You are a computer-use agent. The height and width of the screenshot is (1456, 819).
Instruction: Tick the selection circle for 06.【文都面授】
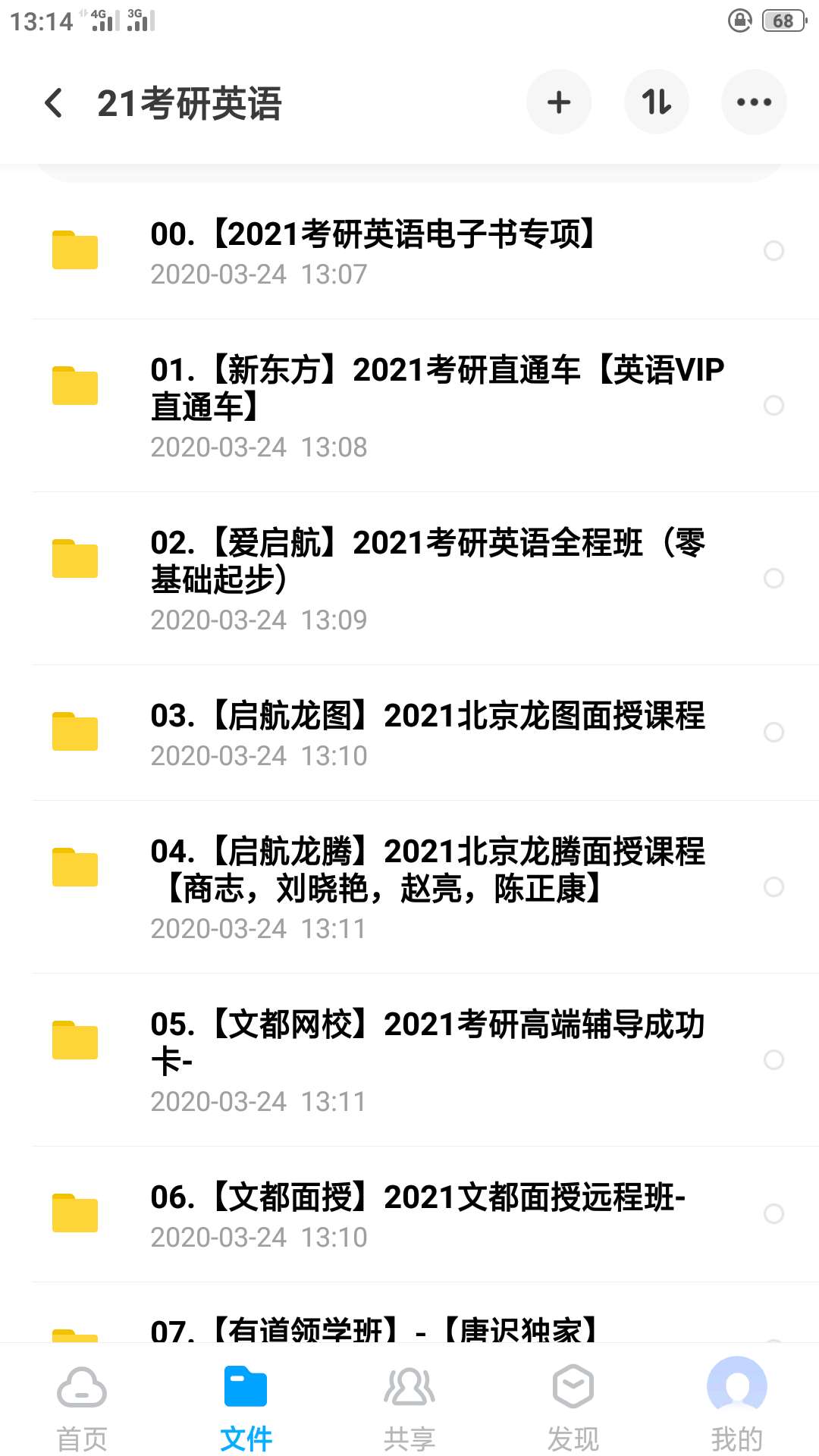[x=773, y=1214]
